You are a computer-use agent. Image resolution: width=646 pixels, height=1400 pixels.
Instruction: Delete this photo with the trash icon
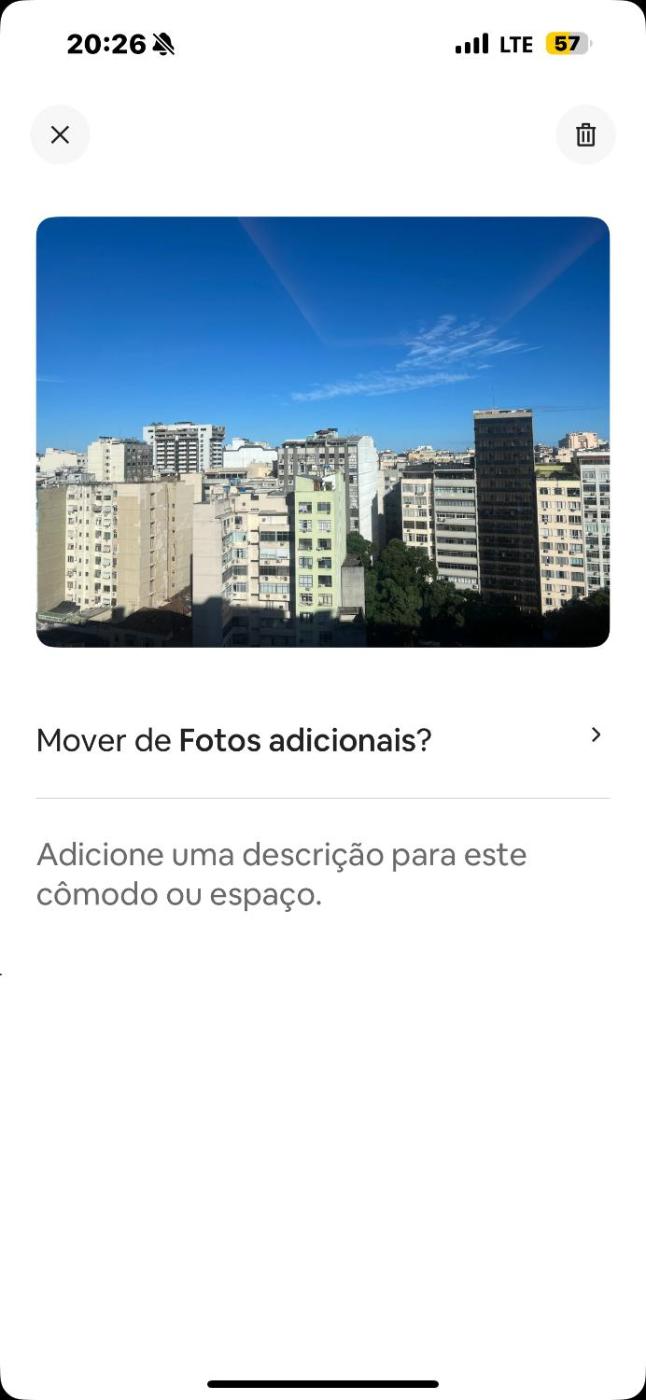point(586,135)
